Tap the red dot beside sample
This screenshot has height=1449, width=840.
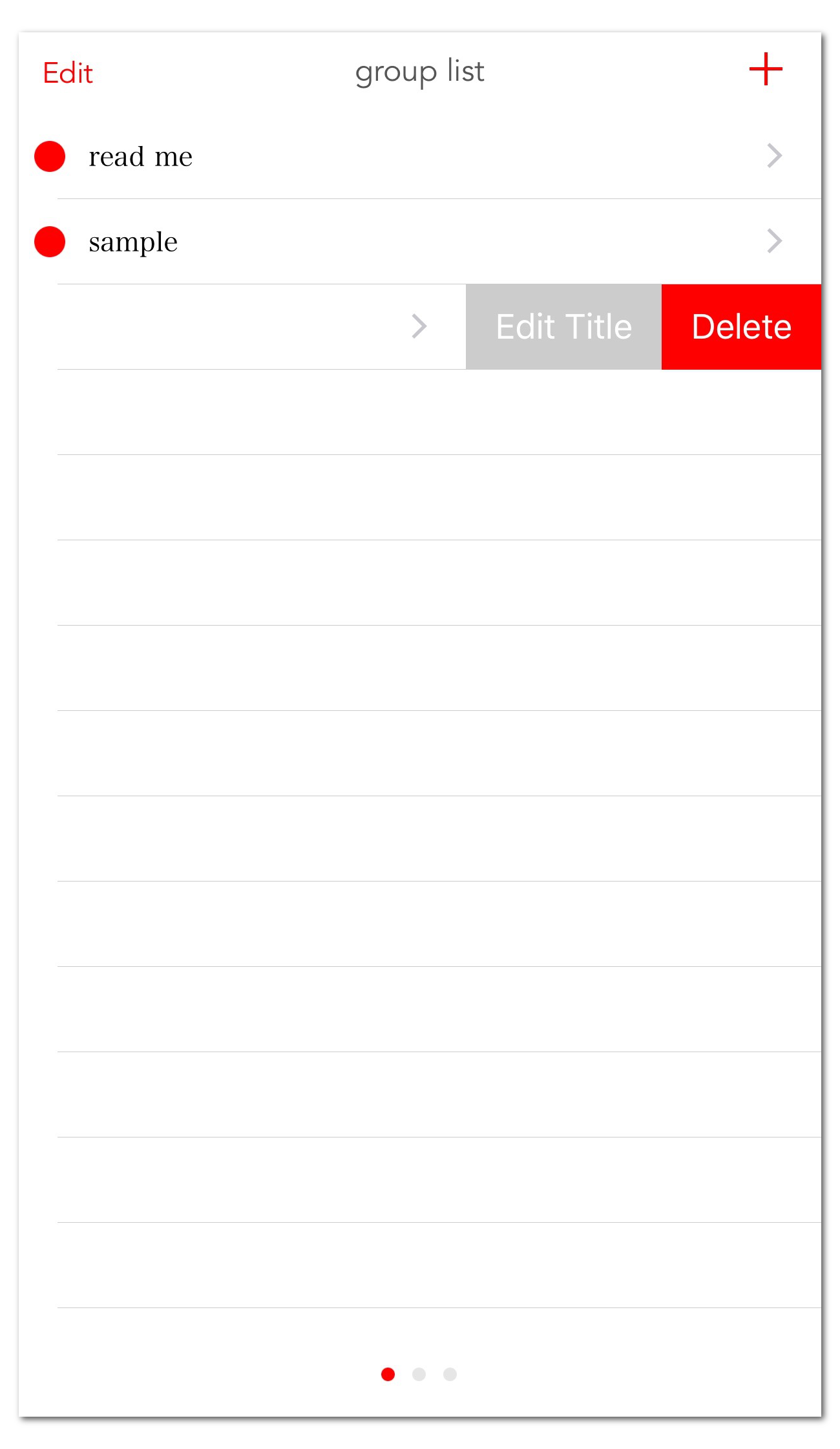[49, 242]
